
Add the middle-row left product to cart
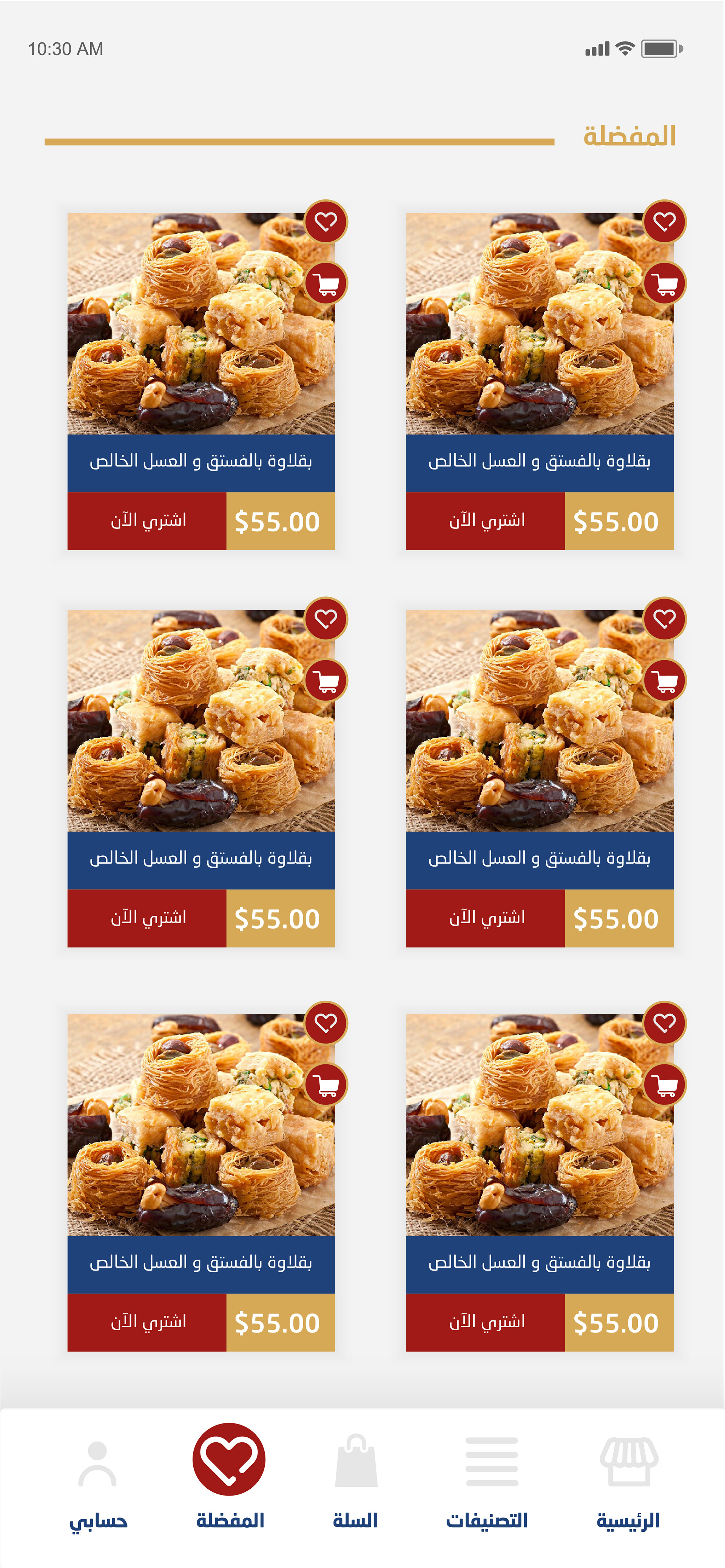point(325,681)
